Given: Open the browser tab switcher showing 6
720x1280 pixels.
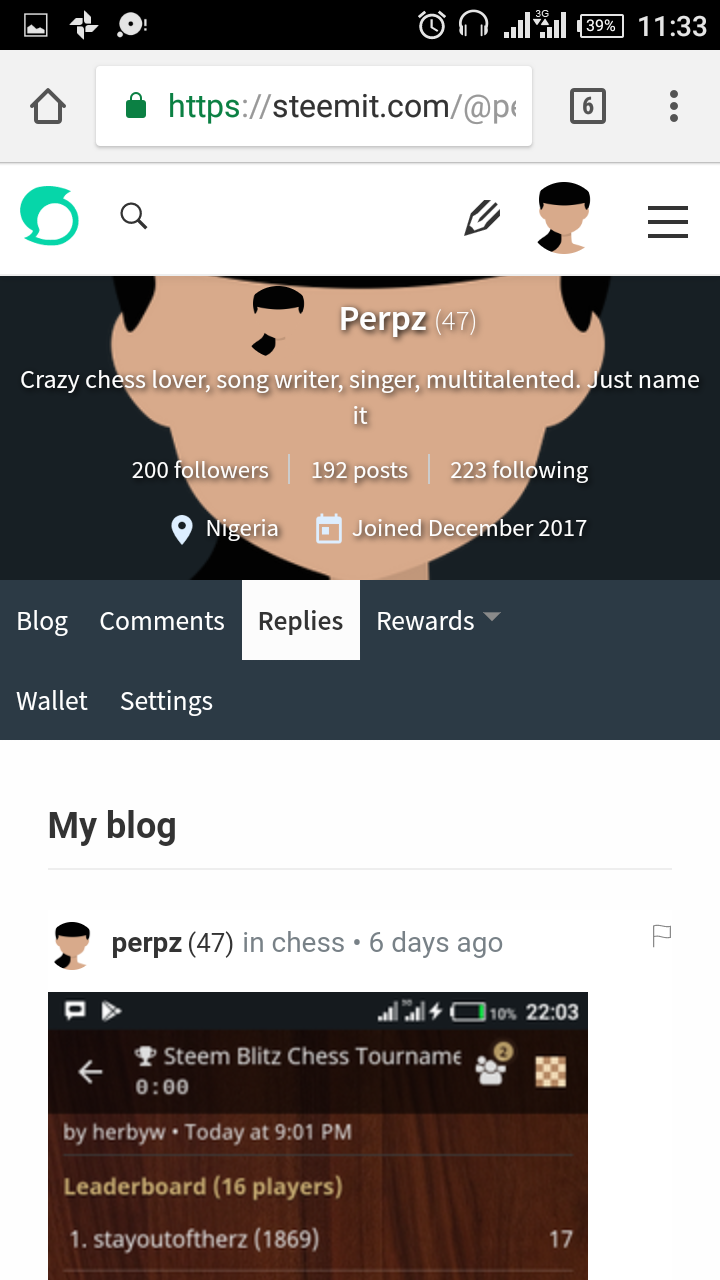Looking at the screenshot, I should pos(588,105).
